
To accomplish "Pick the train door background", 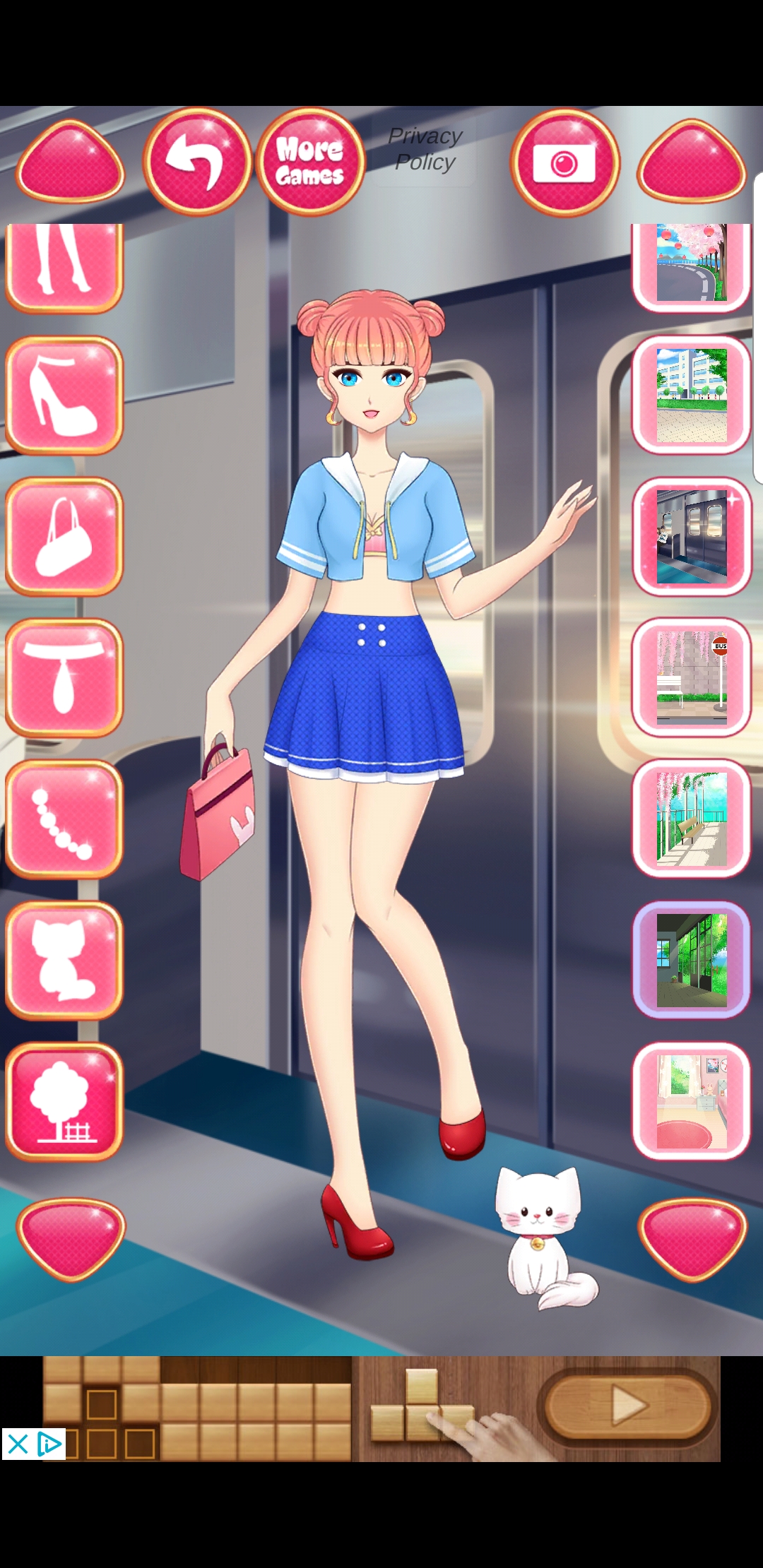I will (x=692, y=537).
